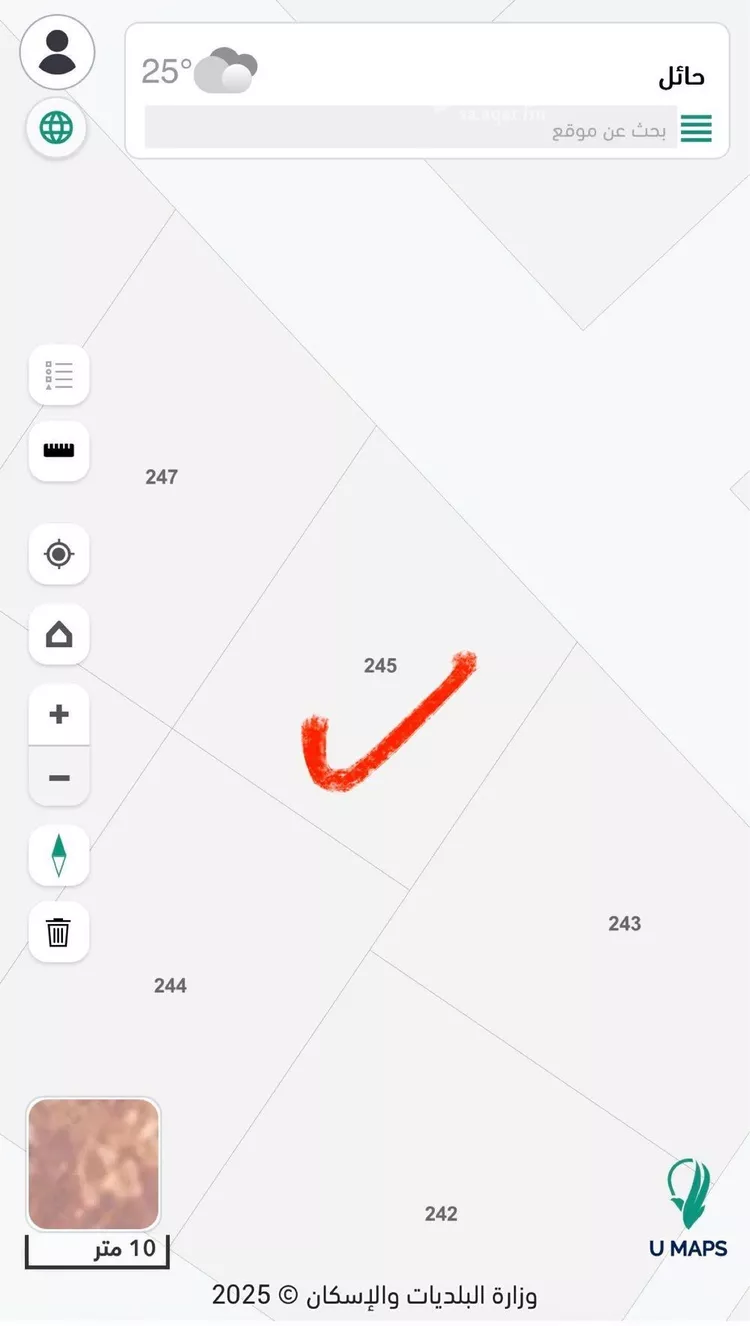Screen dimensions: 750x1326
Task: Zoom in with the plus button
Action: pyautogui.click(x=59, y=715)
